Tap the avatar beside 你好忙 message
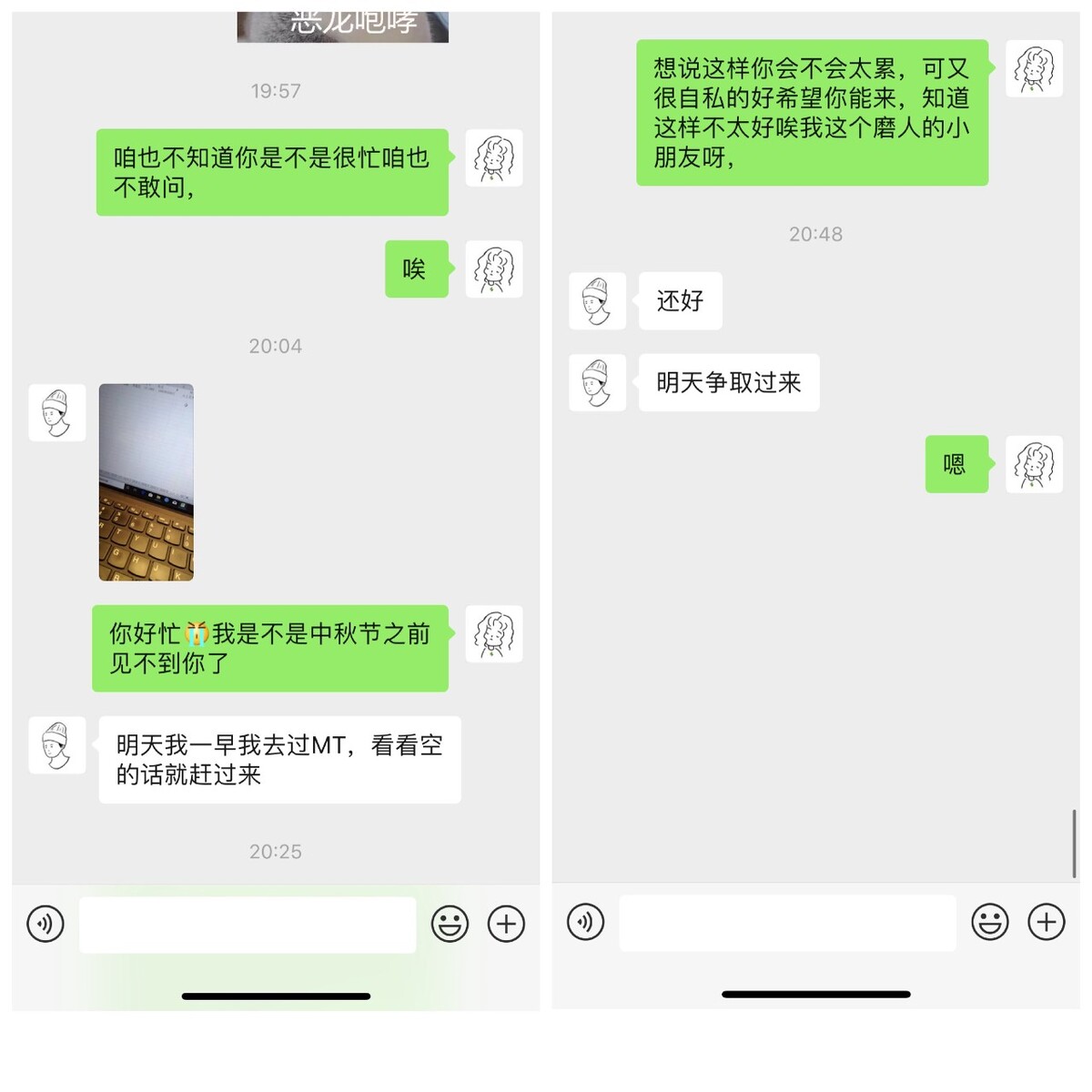Viewport: 1092px width, 1092px height. (x=494, y=633)
